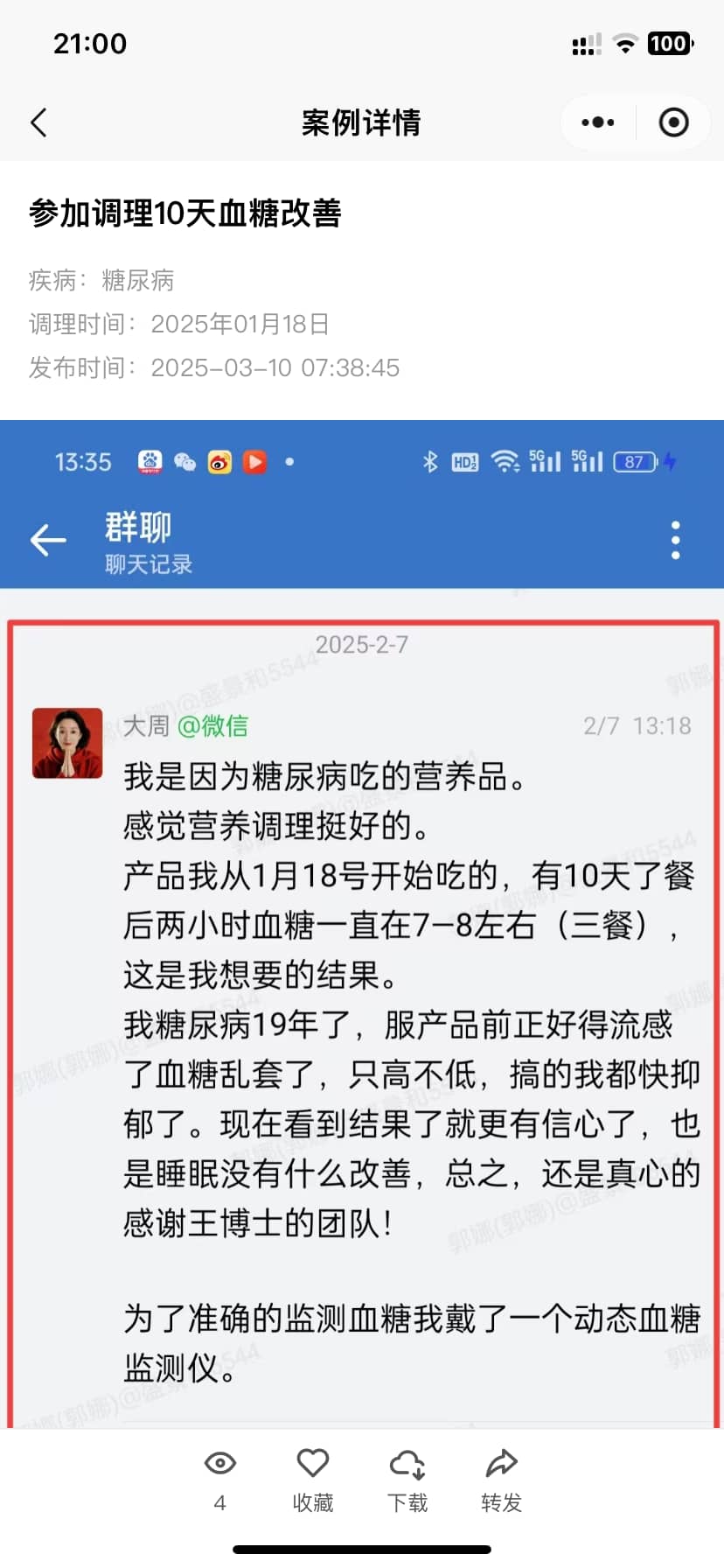Open the chat screenshot image
This screenshot has width=724, height=1568.
coord(362,924)
